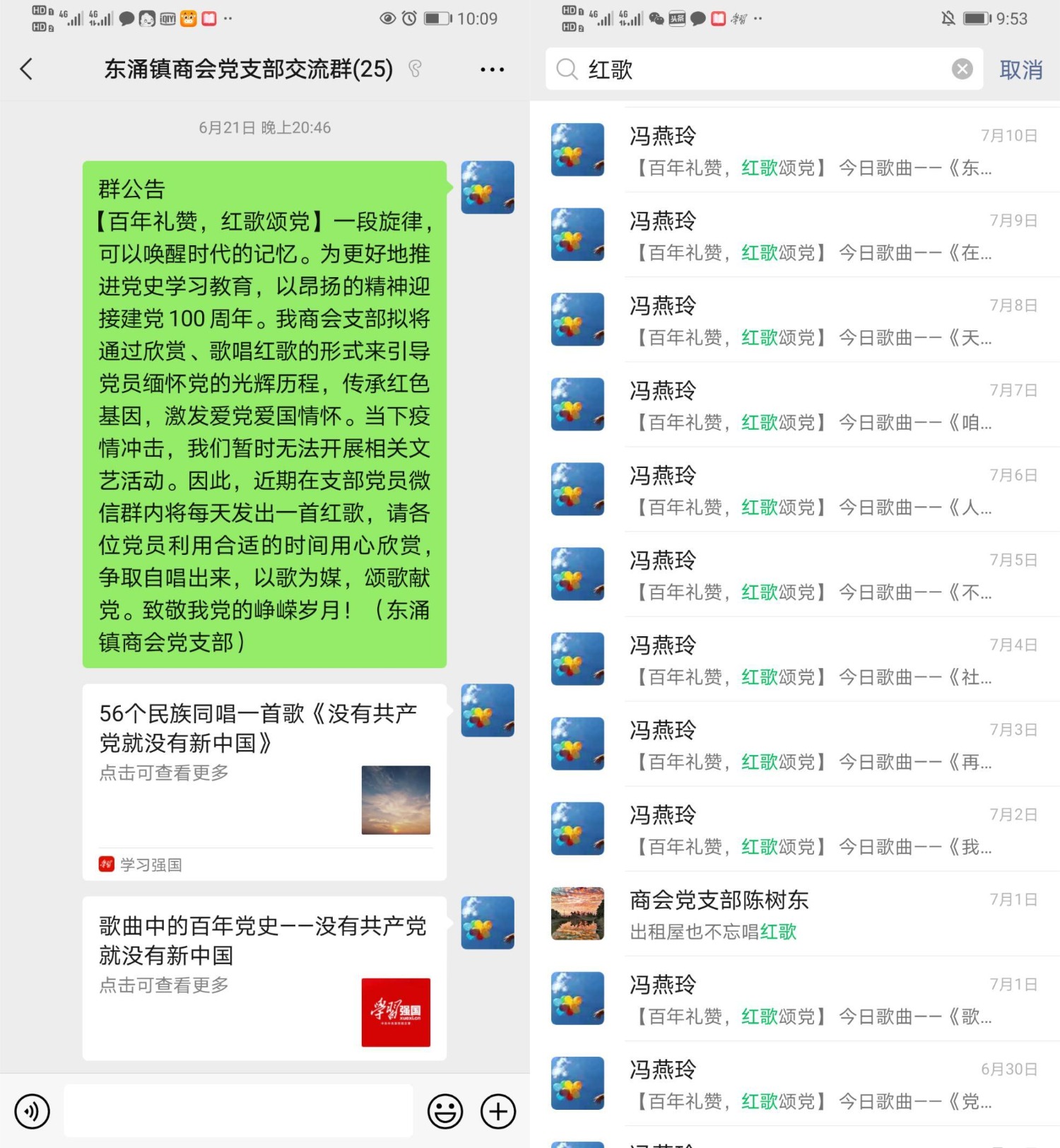Open the plus attachment menu
The image size is (1060, 1148).
pos(498,1111)
